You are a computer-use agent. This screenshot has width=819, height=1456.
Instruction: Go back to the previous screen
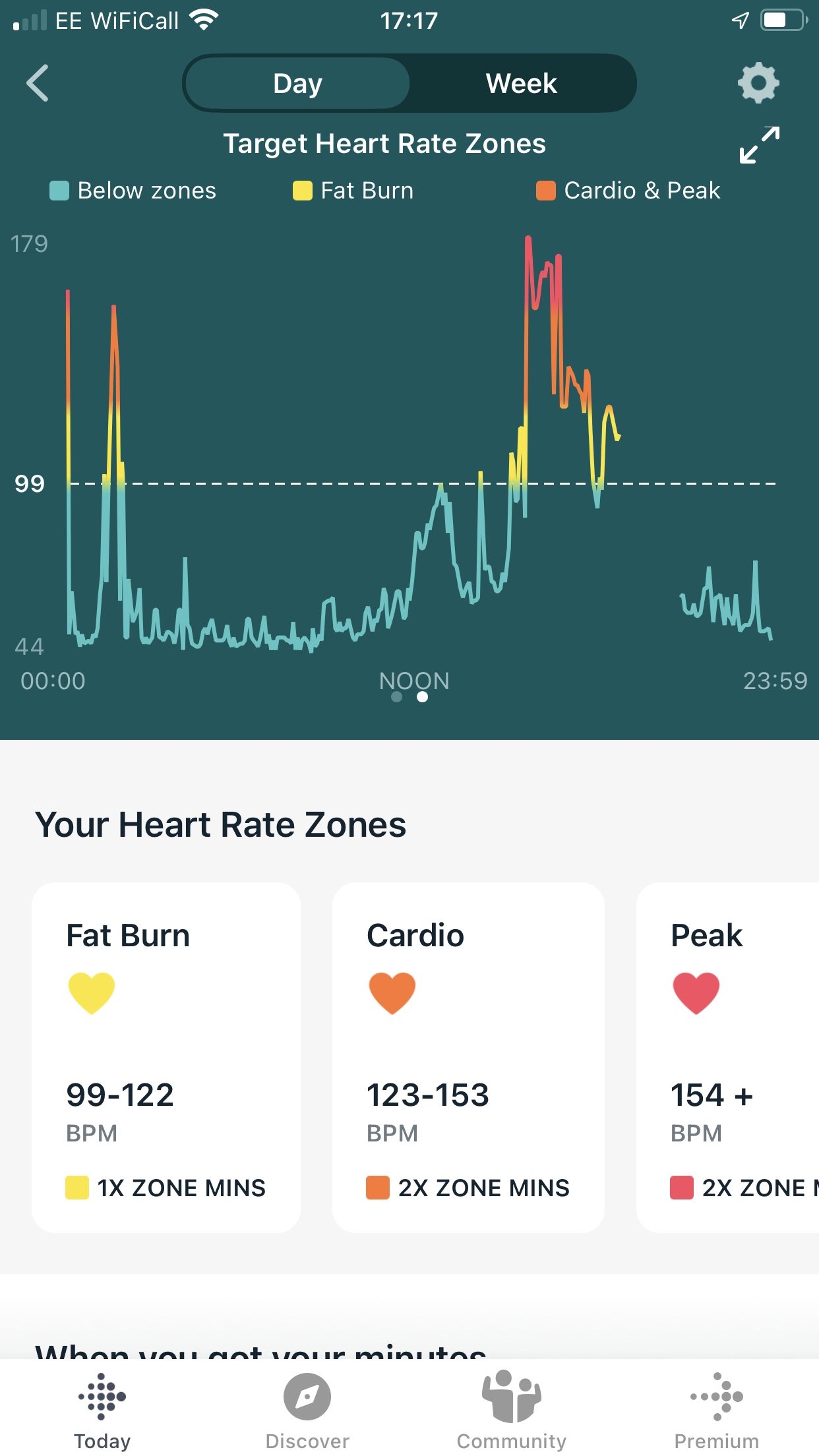(38, 83)
